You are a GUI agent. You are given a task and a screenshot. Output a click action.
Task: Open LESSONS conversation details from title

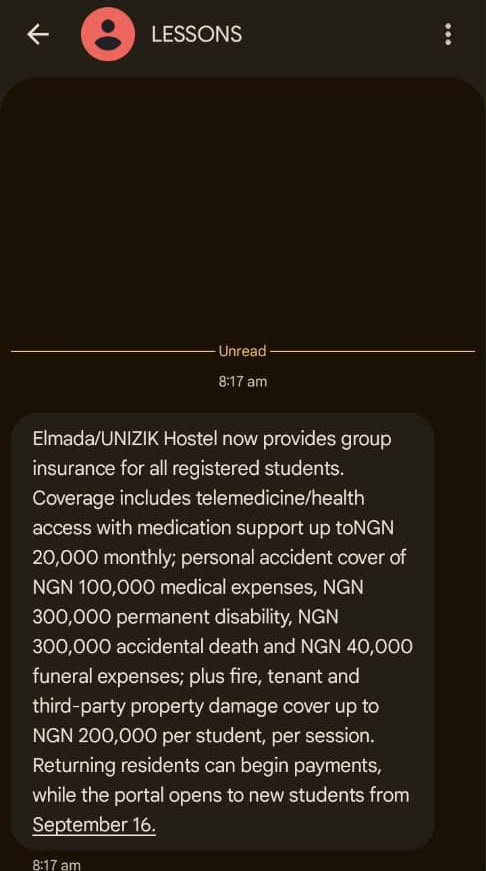197,34
